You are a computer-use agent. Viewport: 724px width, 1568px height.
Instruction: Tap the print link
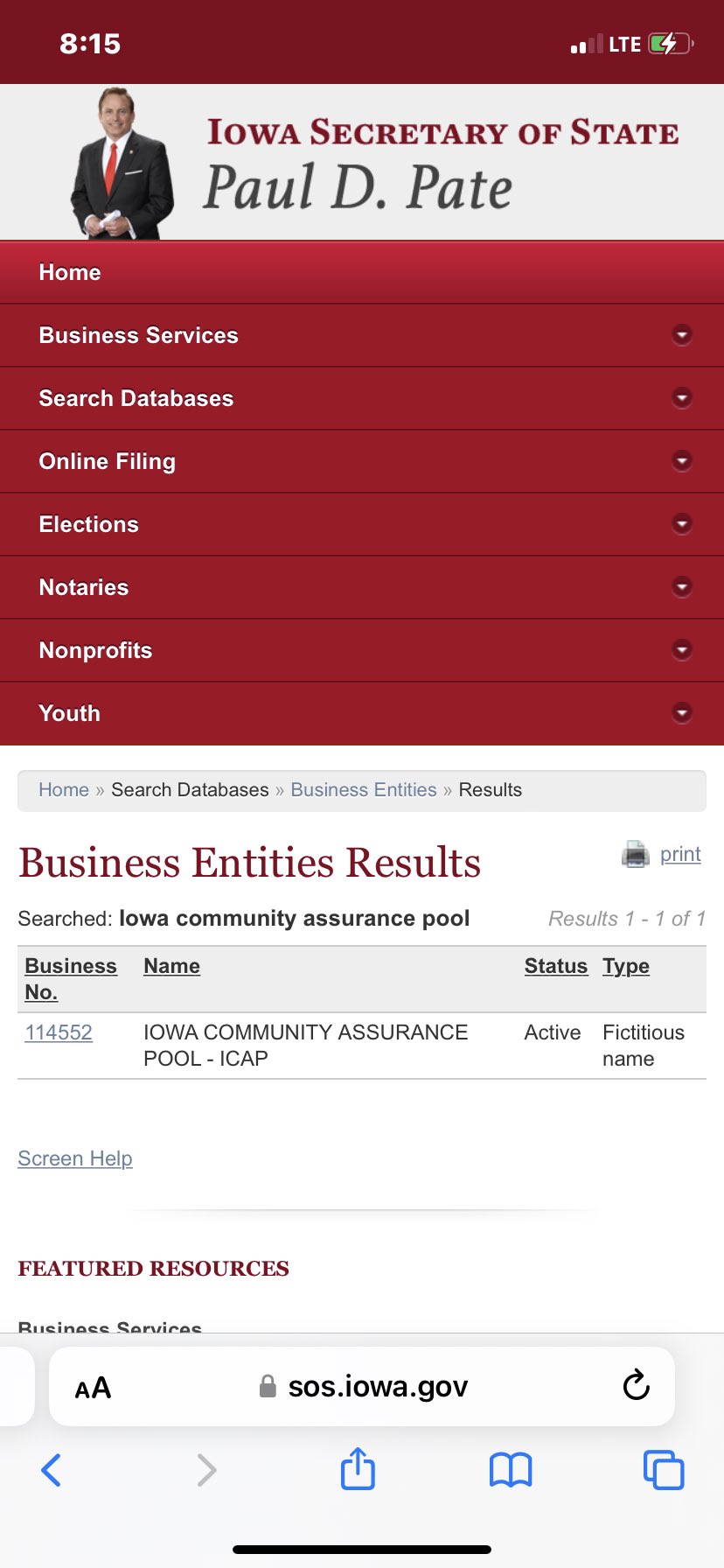[679, 854]
